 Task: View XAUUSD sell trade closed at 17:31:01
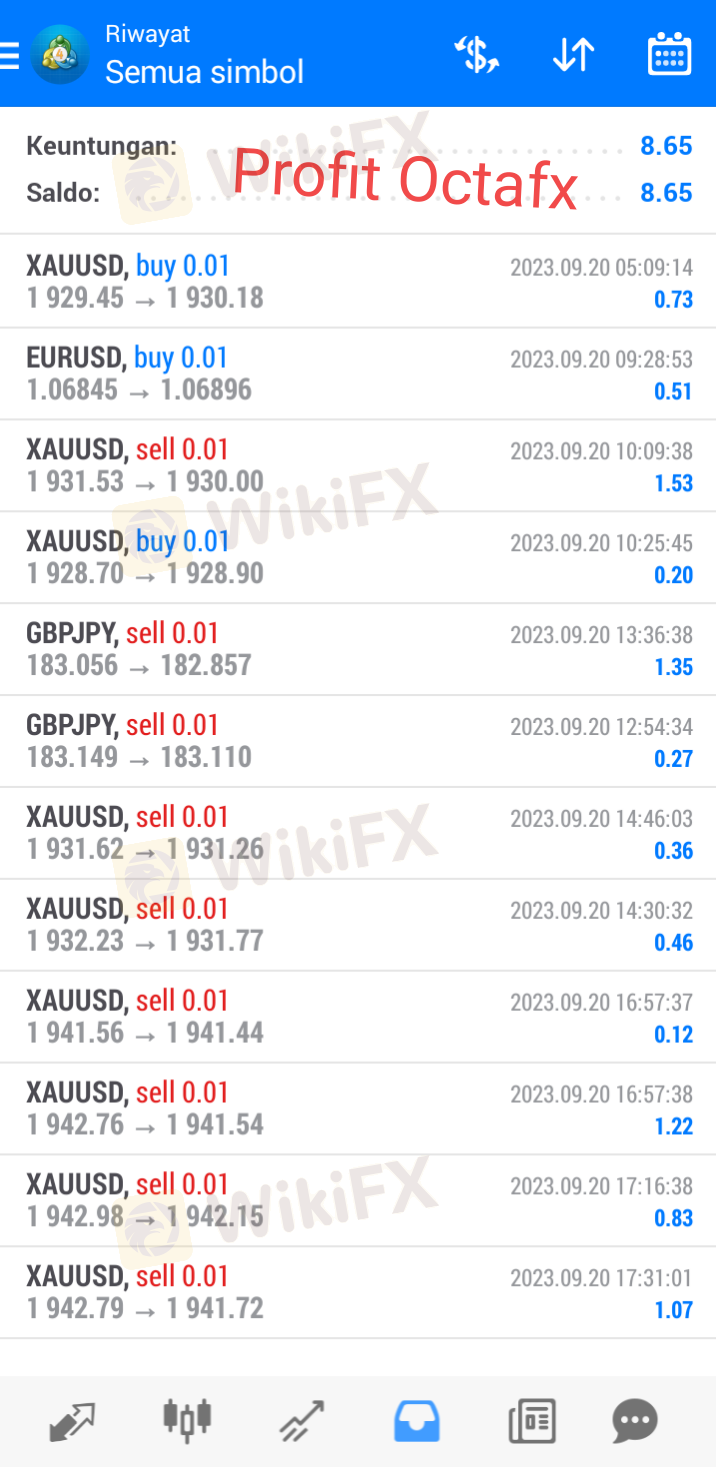[x=358, y=1293]
